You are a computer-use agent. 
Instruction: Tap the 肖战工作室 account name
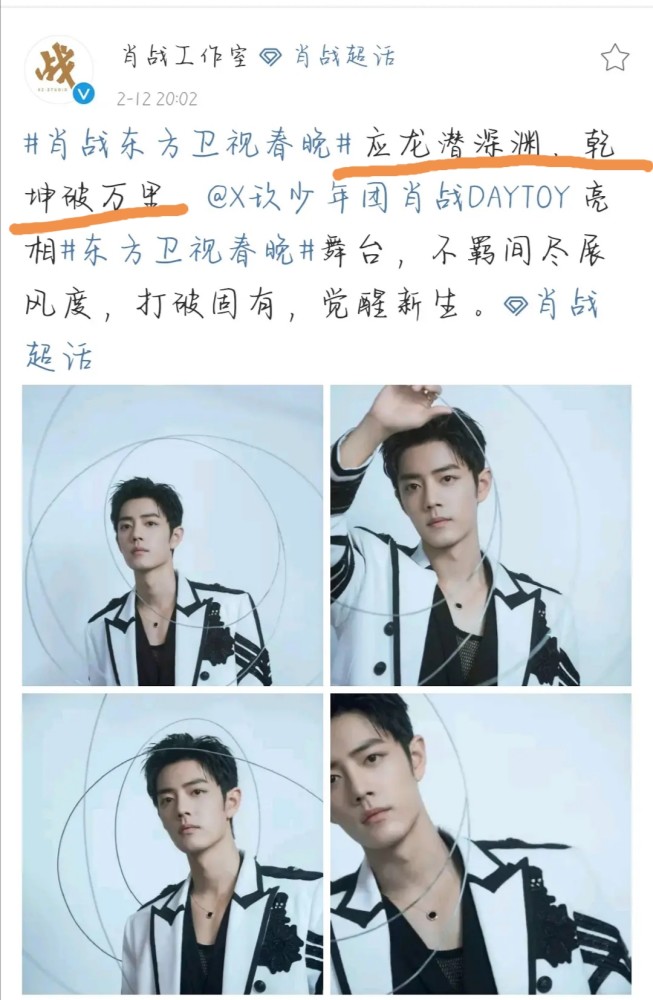[183, 57]
